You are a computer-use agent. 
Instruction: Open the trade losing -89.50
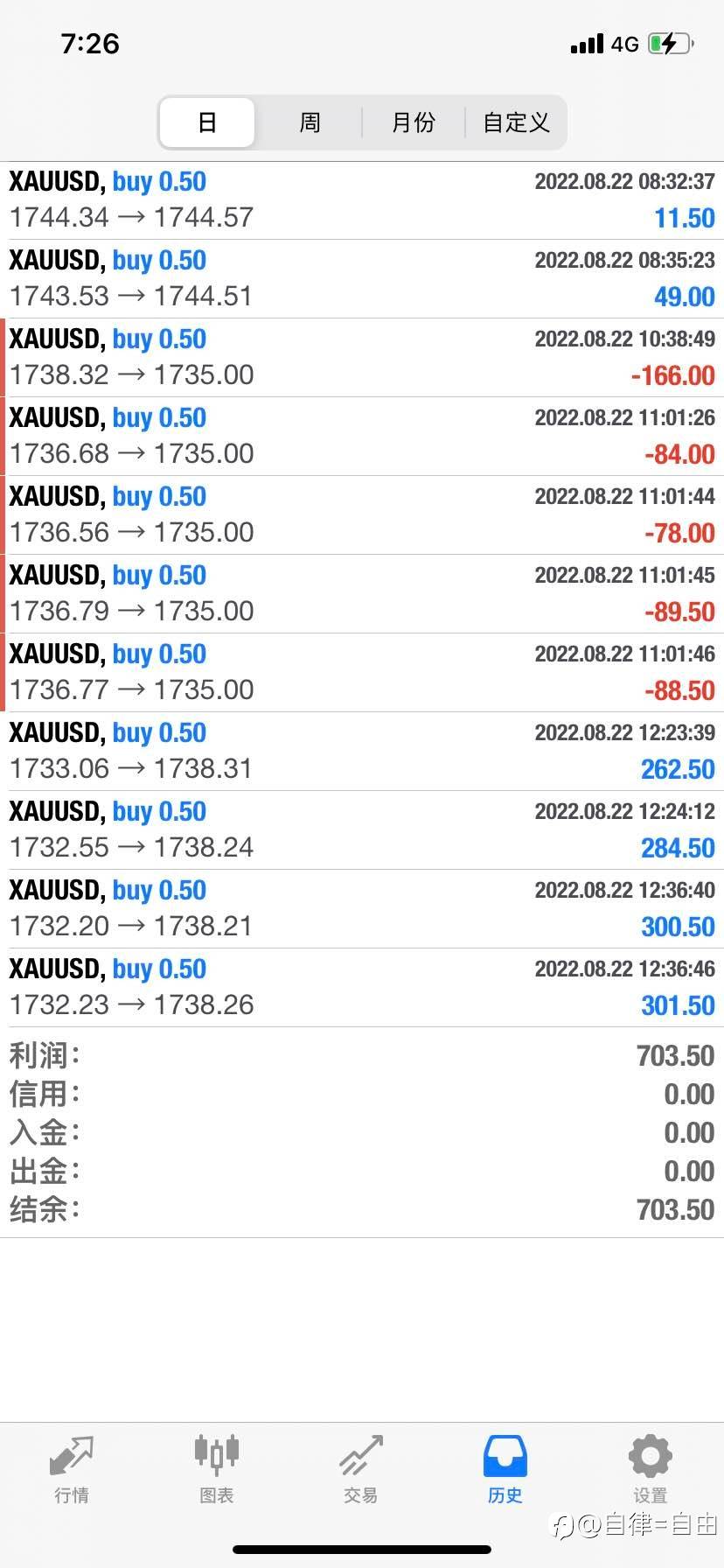tap(362, 594)
